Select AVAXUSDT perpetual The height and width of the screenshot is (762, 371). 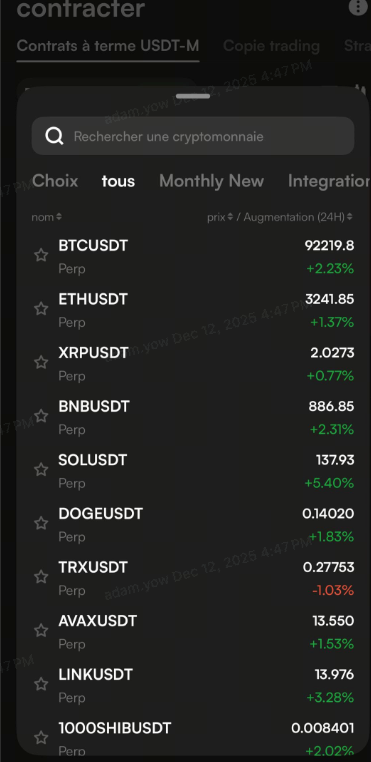[193, 632]
